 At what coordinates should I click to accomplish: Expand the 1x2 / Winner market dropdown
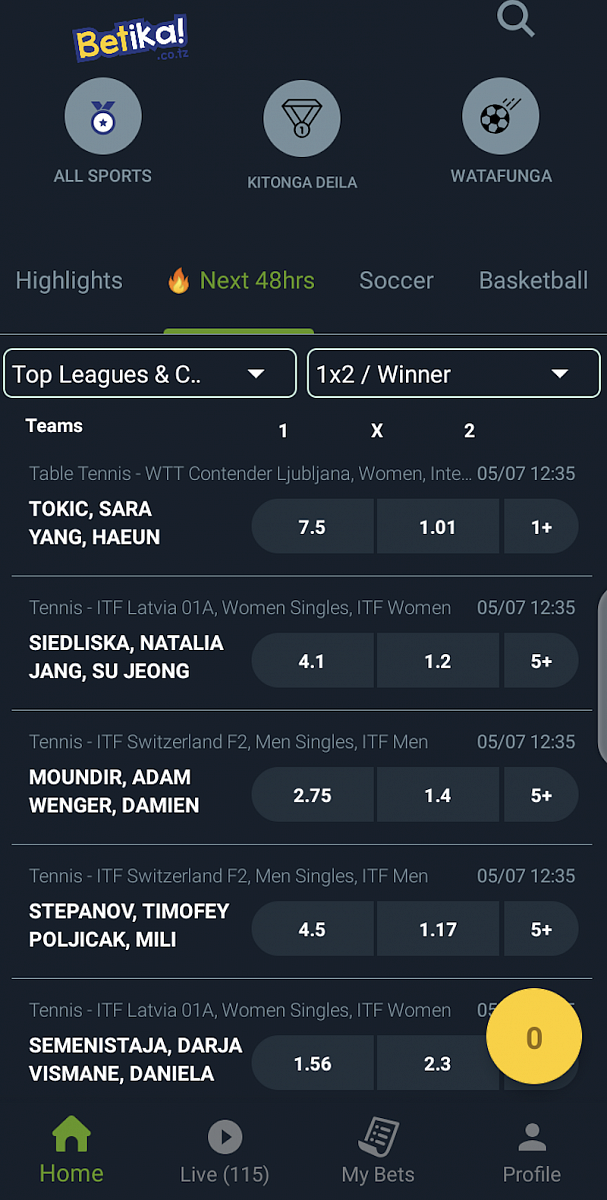pos(454,373)
